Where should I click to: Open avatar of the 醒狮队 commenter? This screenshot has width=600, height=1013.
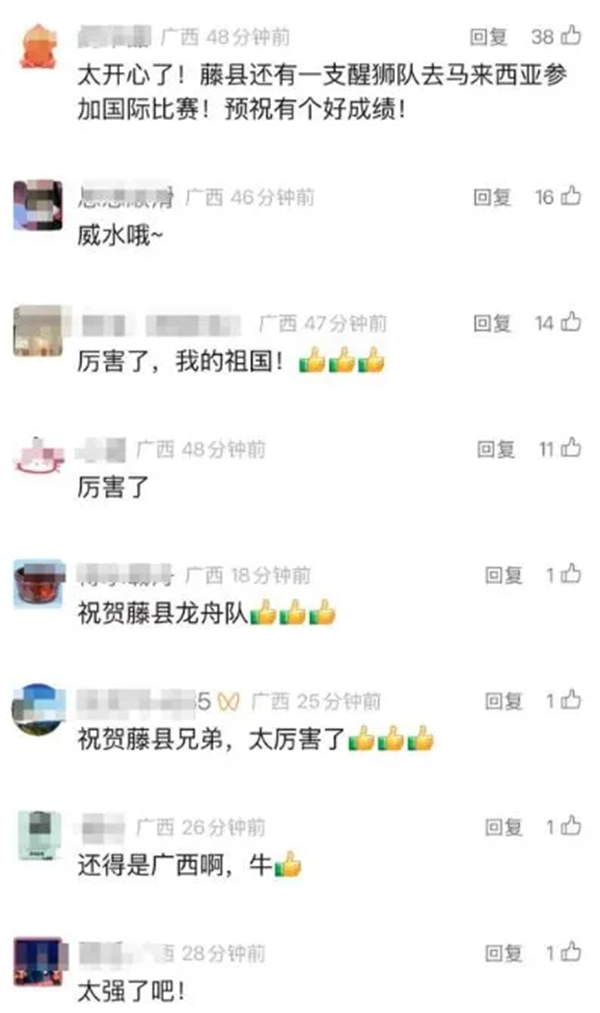click(38, 46)
